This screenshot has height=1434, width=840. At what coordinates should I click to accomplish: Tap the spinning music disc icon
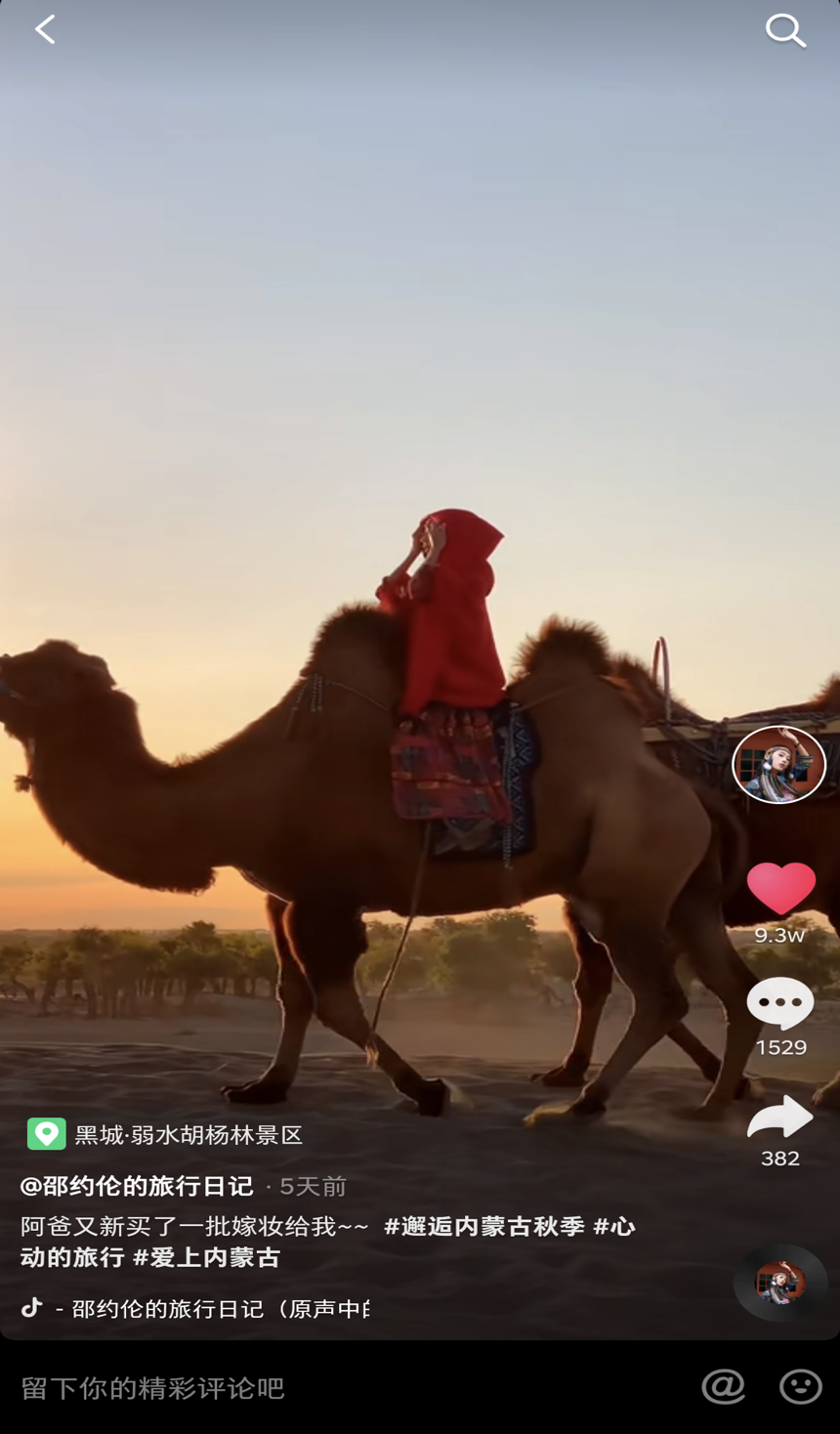pyautogui.click(x=779, y=1283)
